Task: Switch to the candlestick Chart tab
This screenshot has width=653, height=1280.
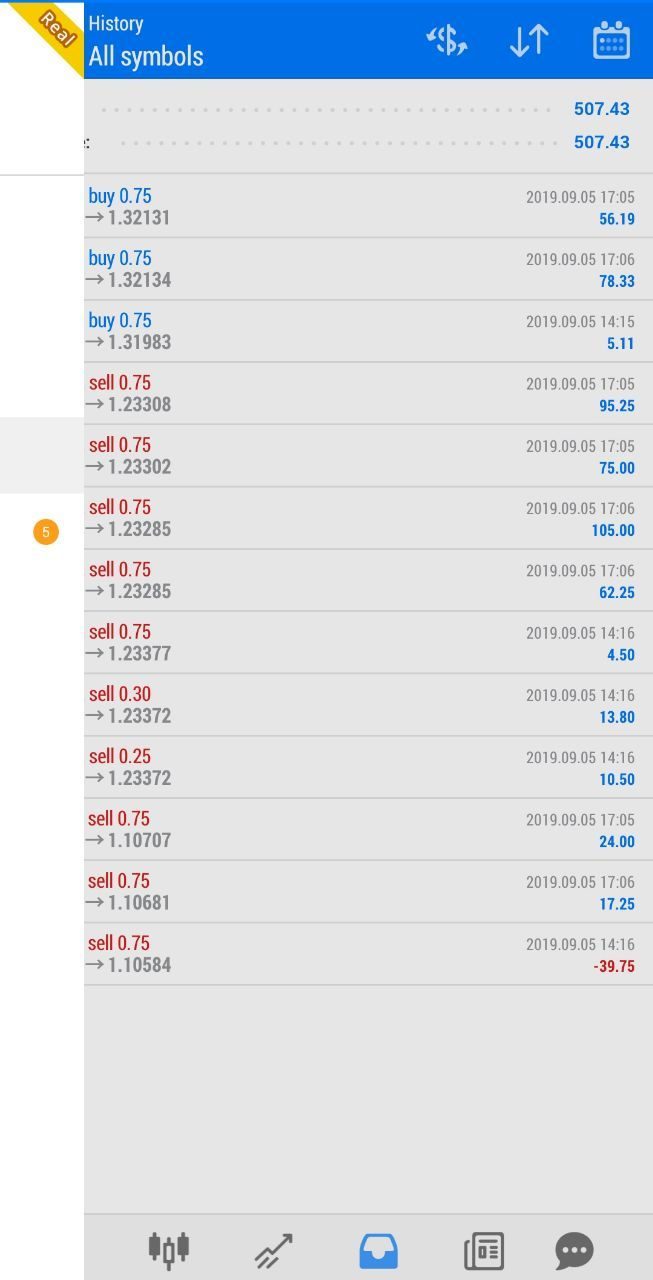Action: (x=169, y=1249)
